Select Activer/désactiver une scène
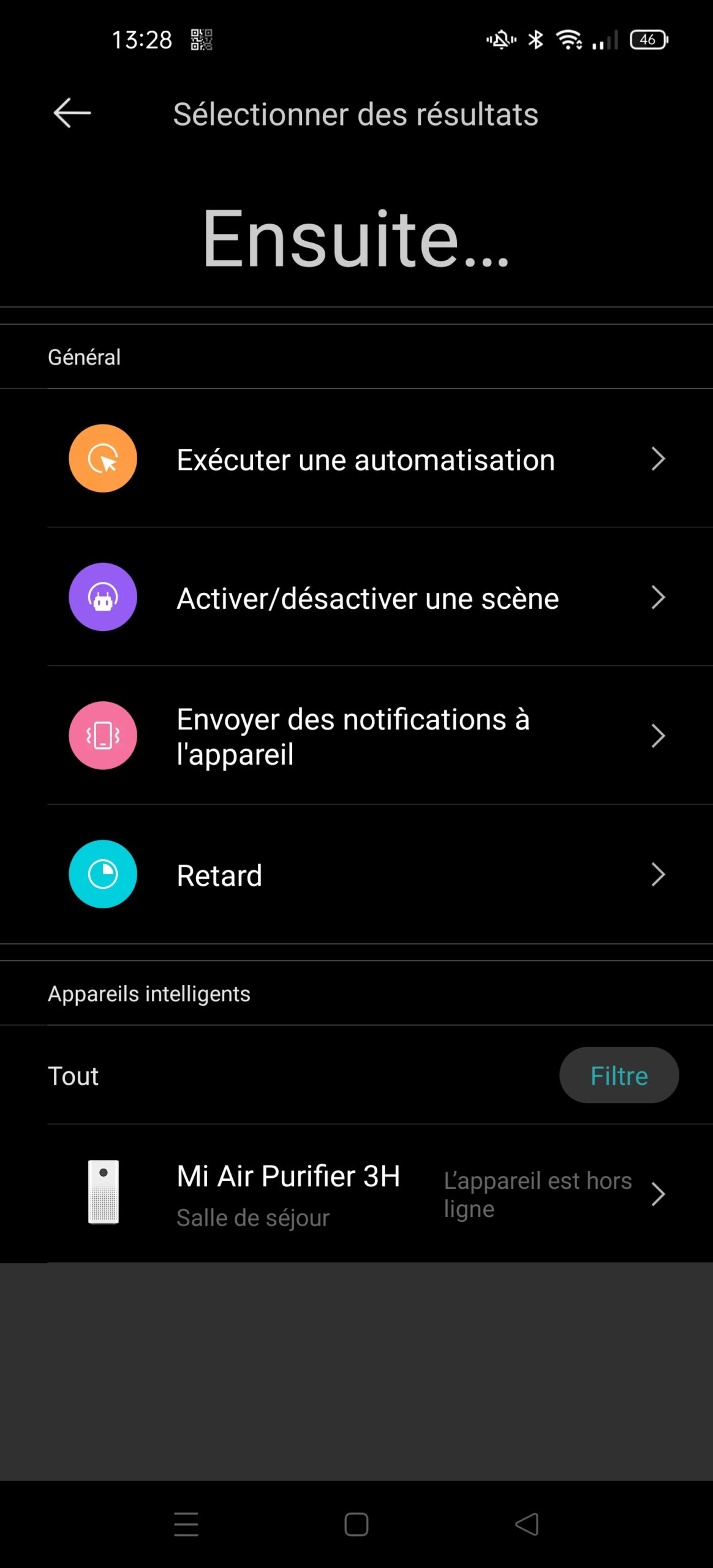Viewport: 713px width, 1568px height. coord(368,598)
